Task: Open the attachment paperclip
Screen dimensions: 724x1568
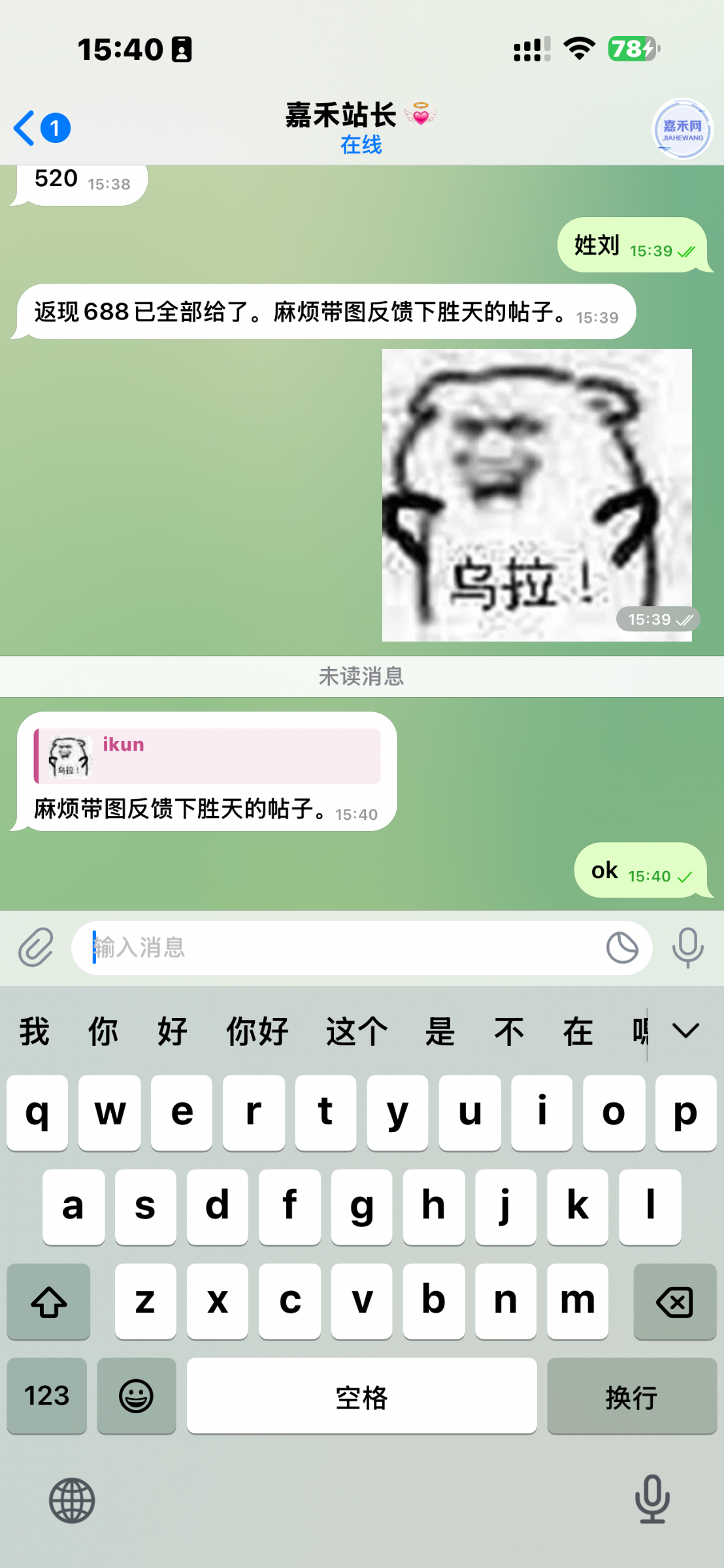Action: [x=35, y=947]
